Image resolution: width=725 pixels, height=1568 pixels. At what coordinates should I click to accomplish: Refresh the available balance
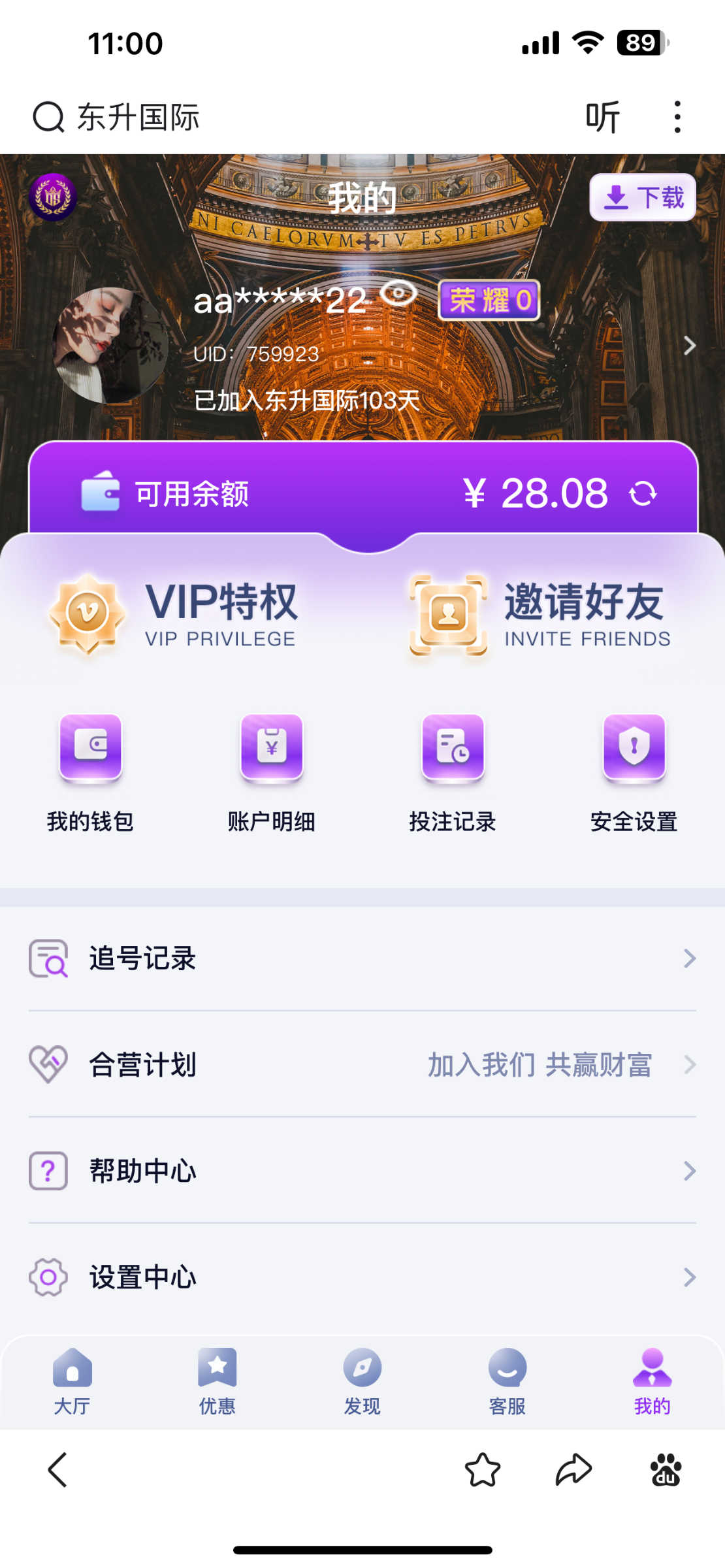point(643,493)
